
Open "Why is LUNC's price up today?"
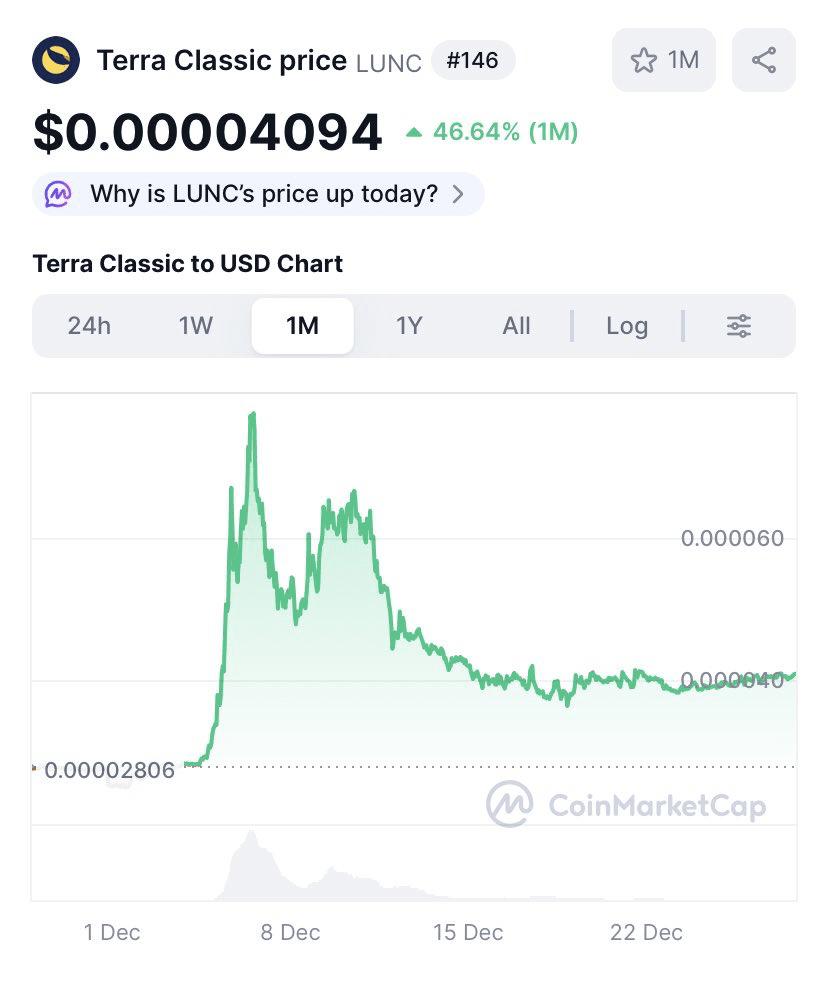258,194
